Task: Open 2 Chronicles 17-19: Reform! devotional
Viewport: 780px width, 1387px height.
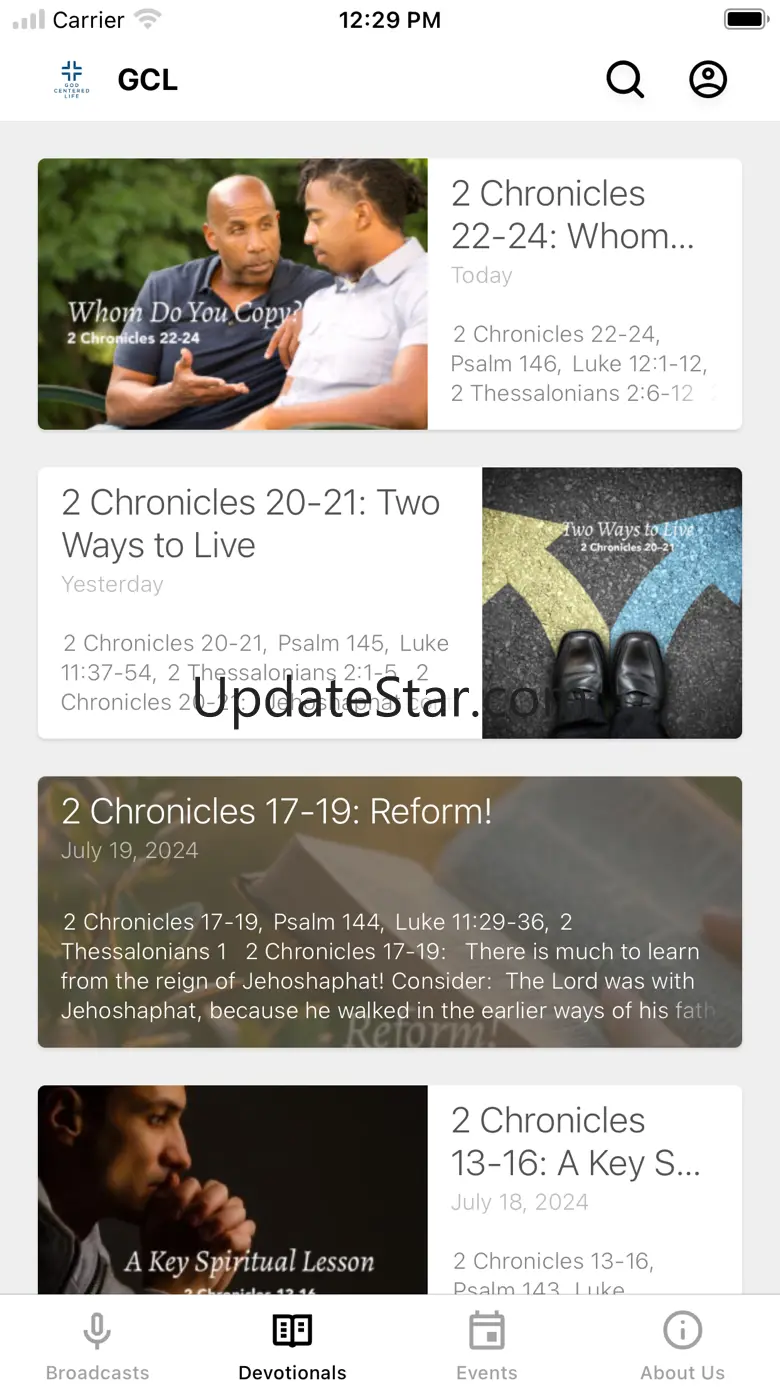Action: click(x=390, y=912)
